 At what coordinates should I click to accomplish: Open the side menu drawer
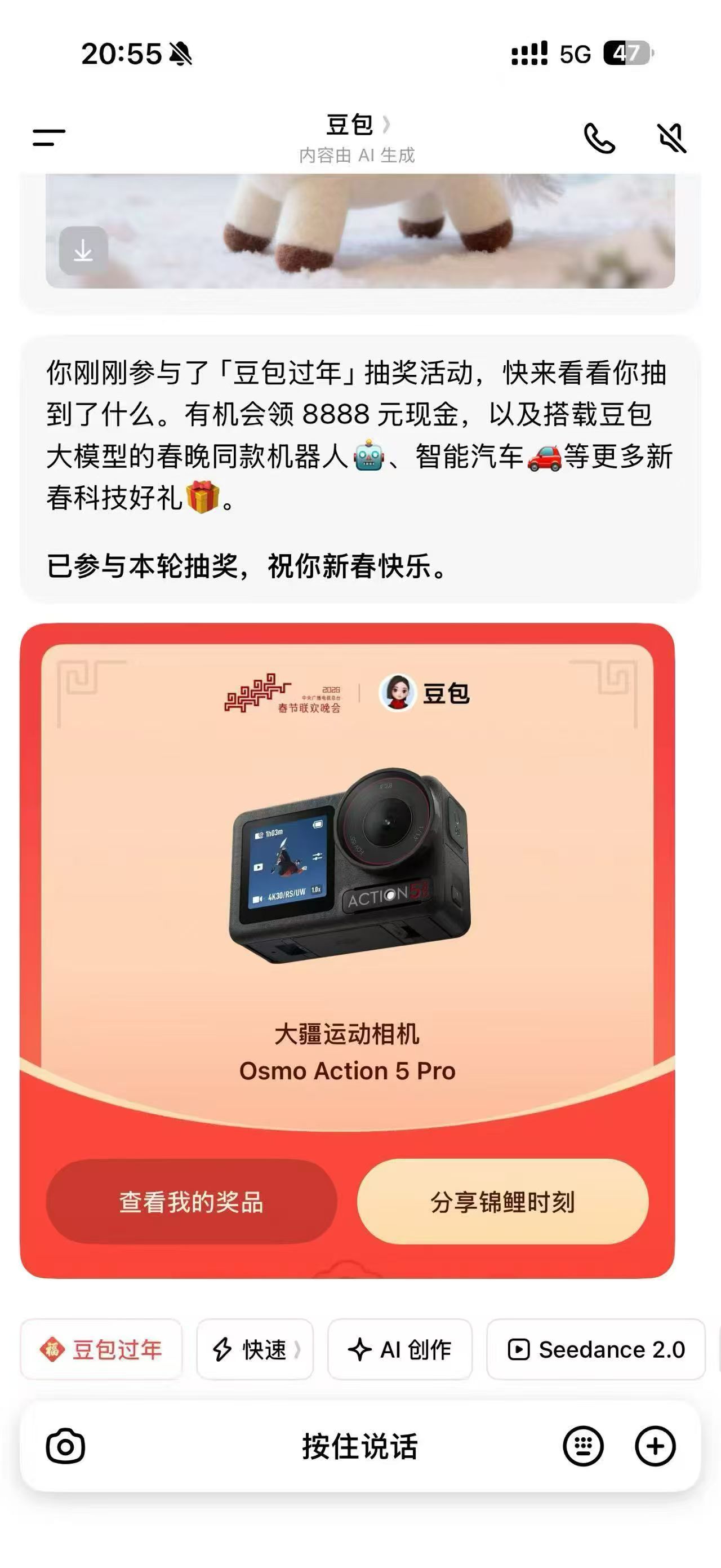click(x=48, y=138)
